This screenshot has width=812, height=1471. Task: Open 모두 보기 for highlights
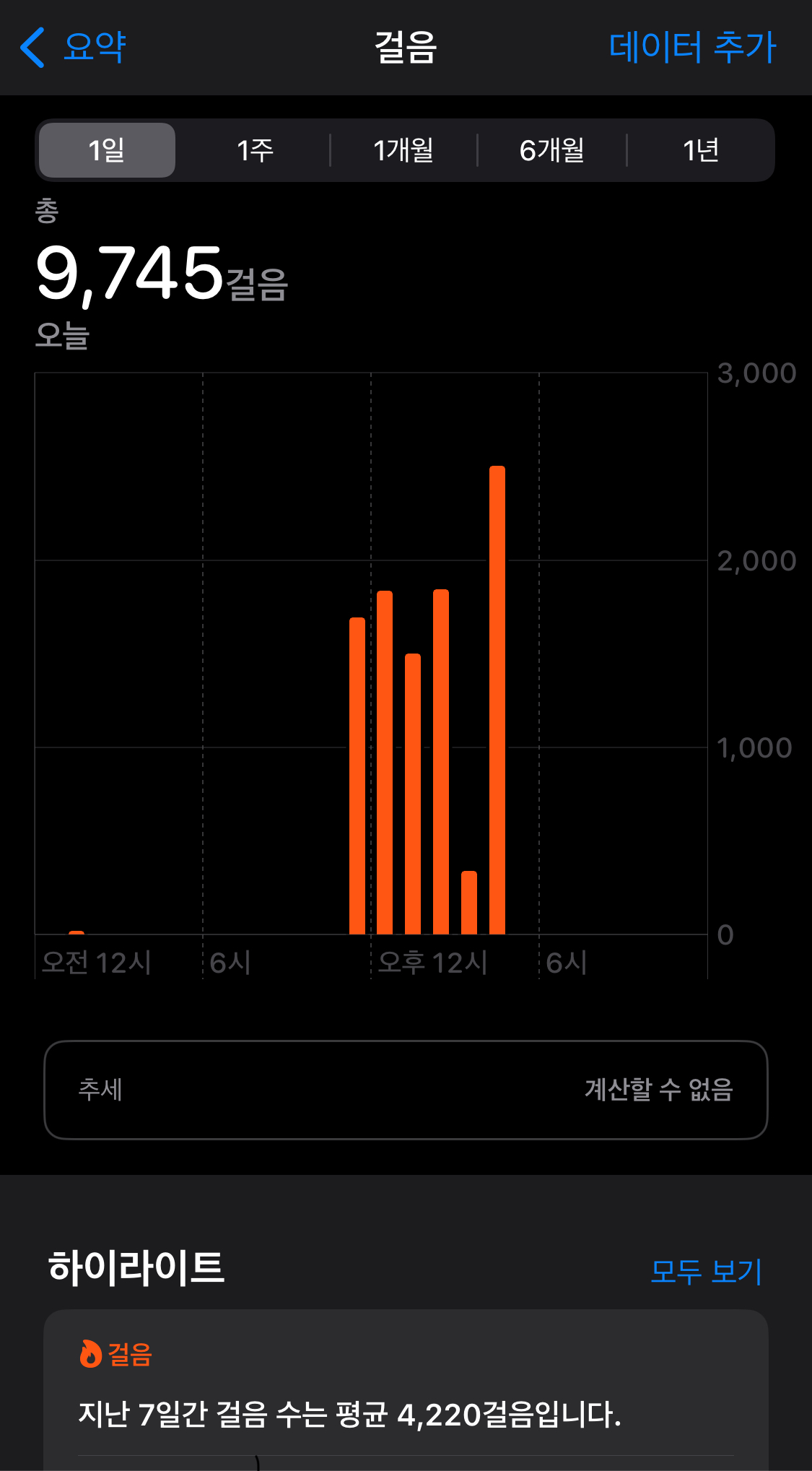coord(706,1272)
